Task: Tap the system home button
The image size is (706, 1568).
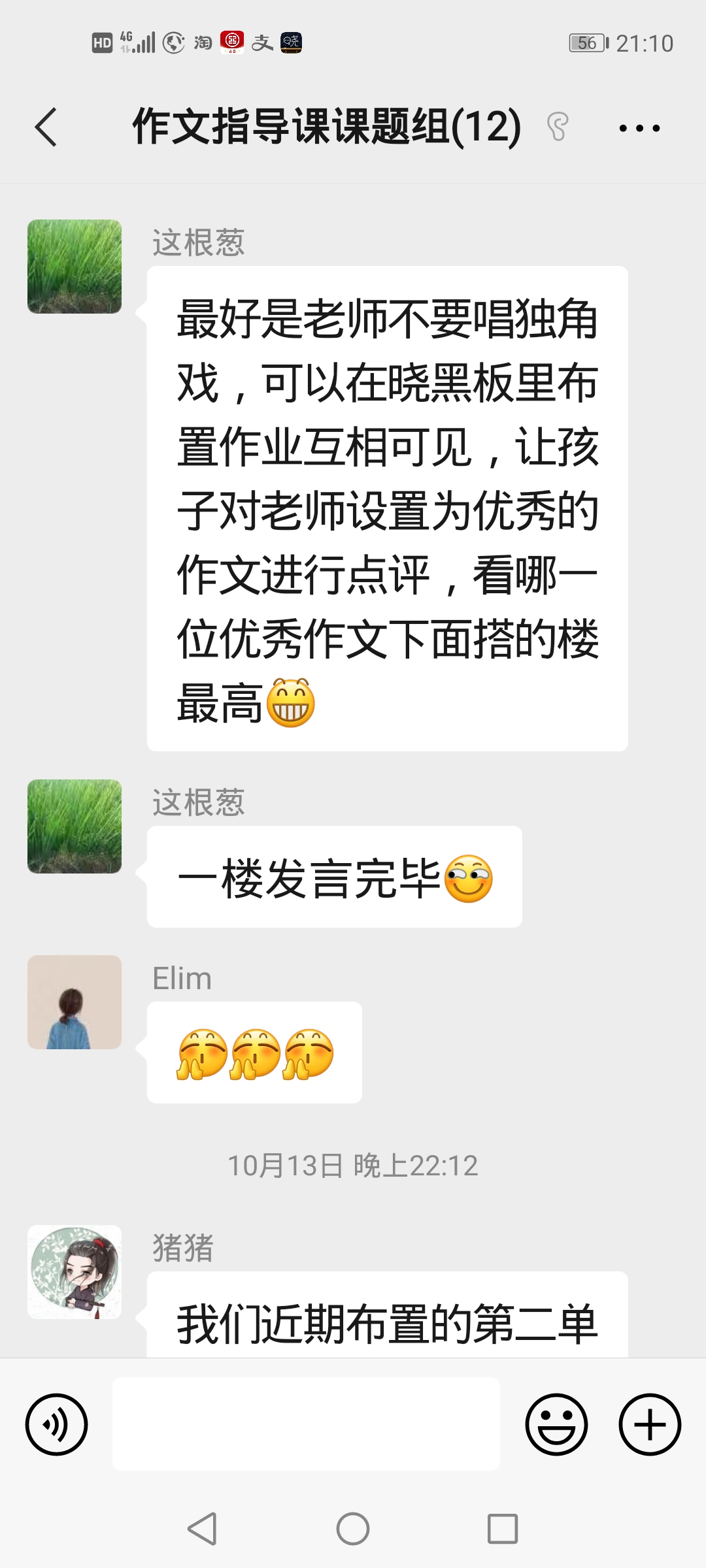Action: click(x=353, y=1529)
